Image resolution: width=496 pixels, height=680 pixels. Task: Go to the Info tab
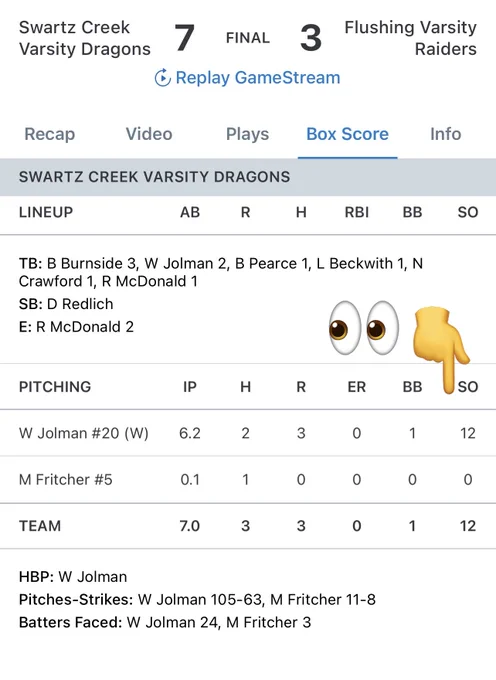pos(445,134)
